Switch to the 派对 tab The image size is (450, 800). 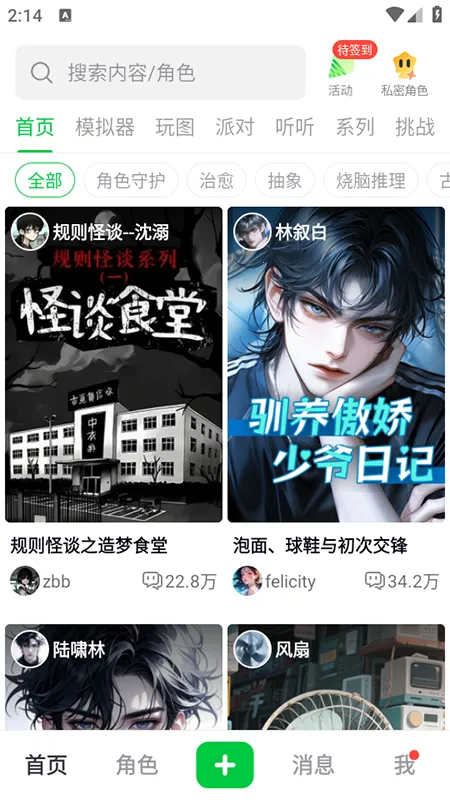[x=235, y=127]
